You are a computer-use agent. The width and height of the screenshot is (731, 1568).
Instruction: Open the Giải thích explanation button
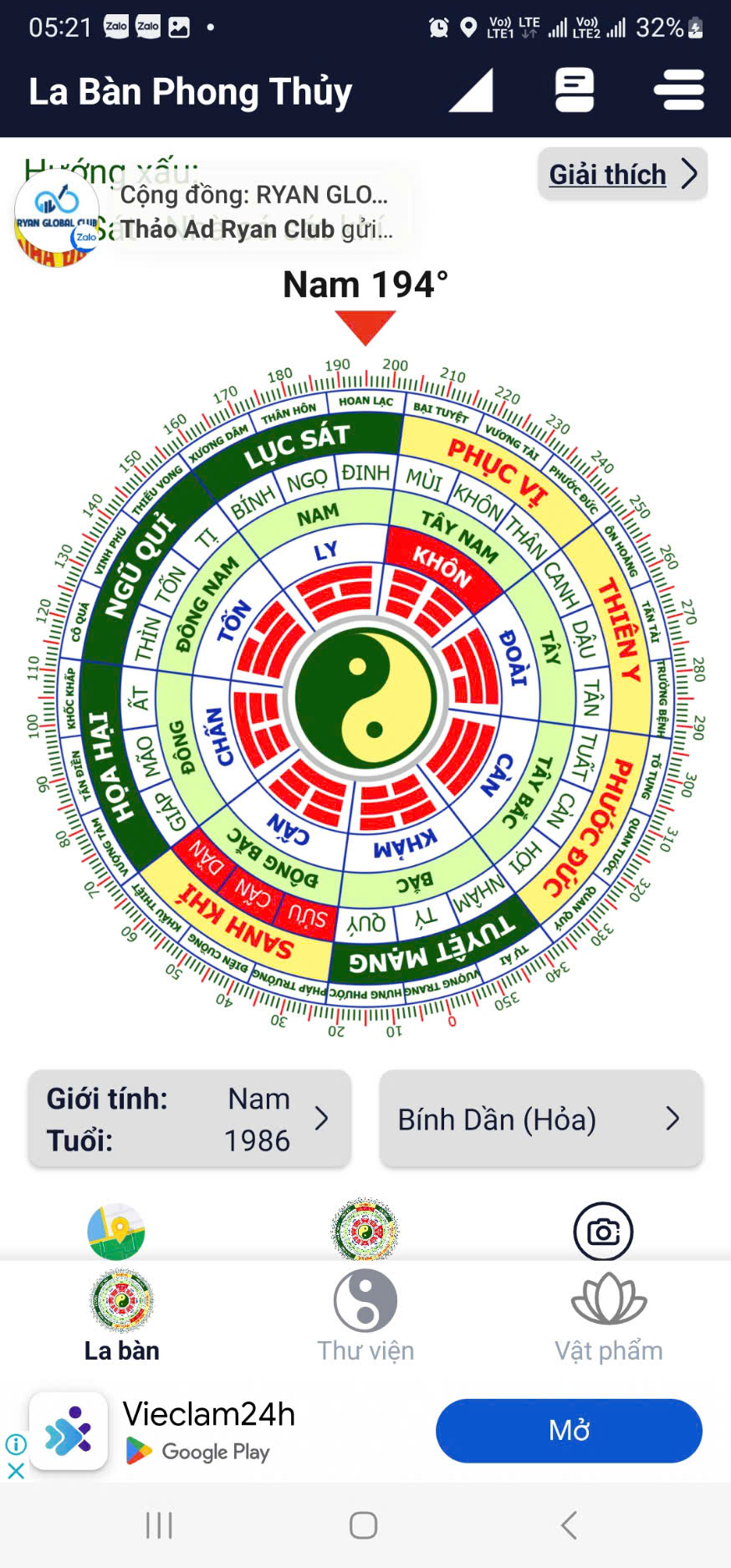coord(622,174)
